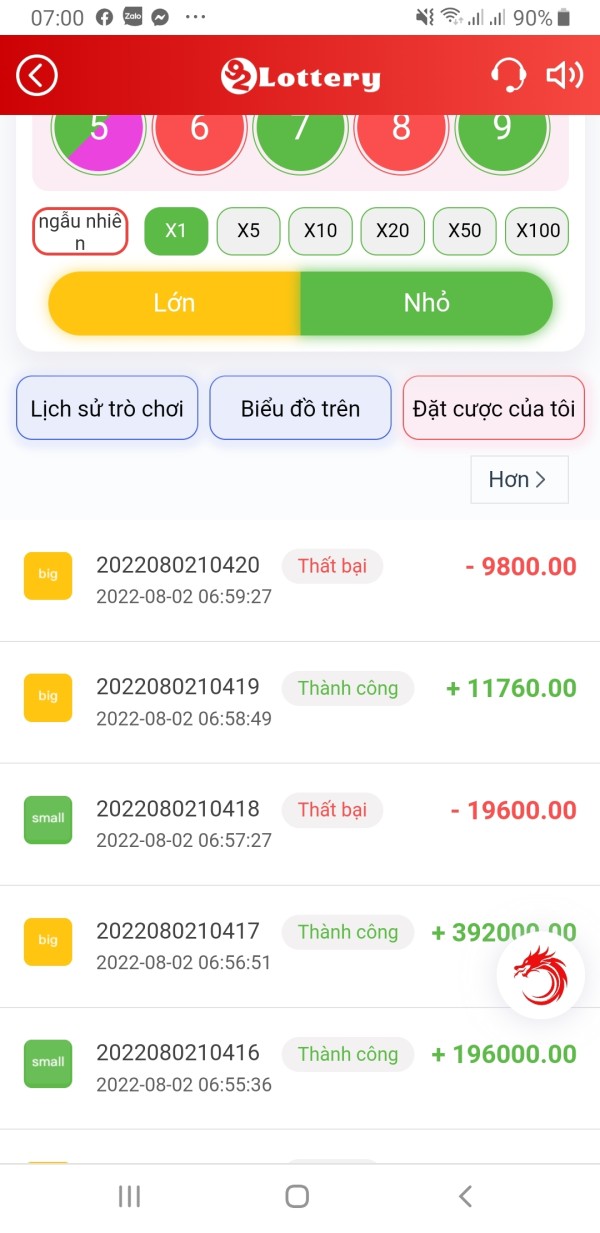600x1233 pixels.
Task: Toggle the sound speaker icon
Action: (564, 75)
